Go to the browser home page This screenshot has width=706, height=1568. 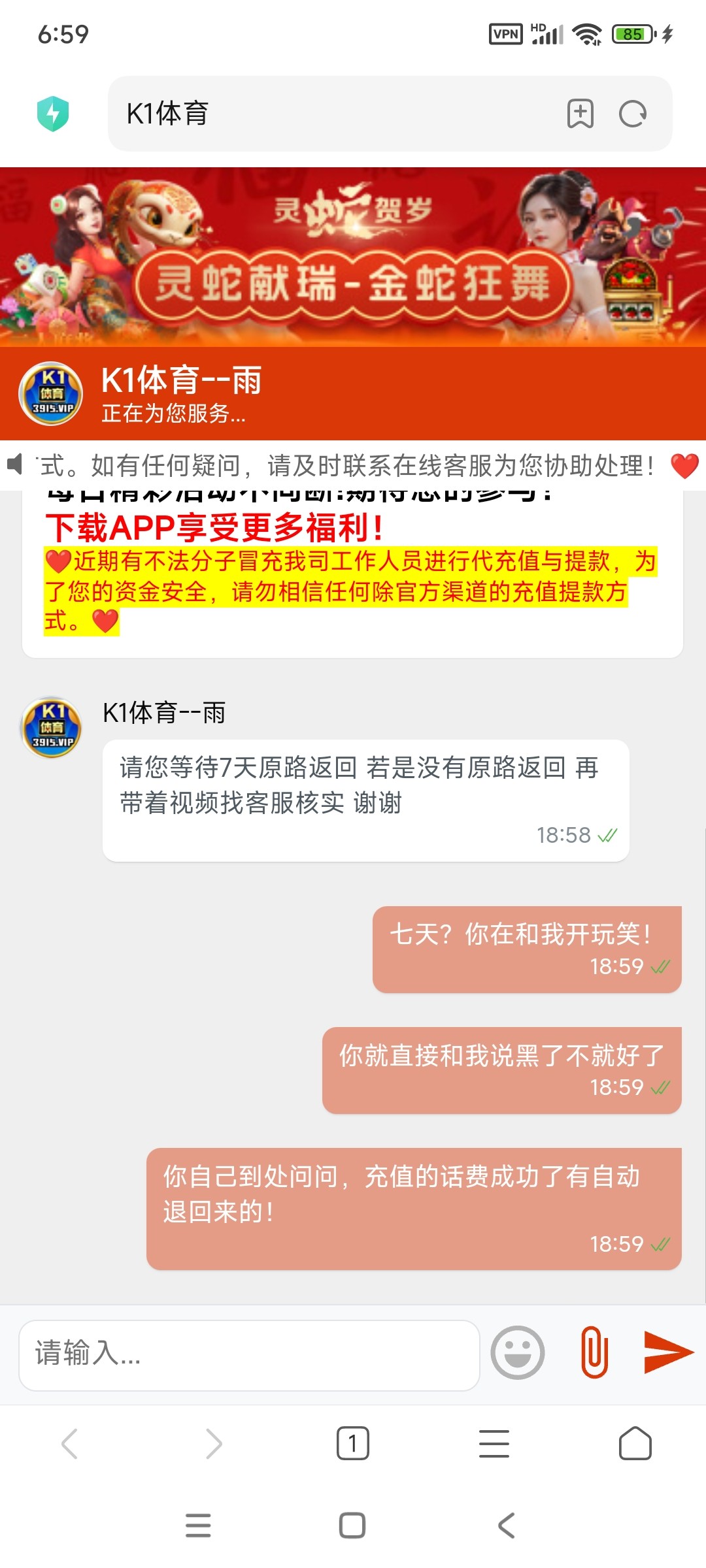[x=635, y=1443]
